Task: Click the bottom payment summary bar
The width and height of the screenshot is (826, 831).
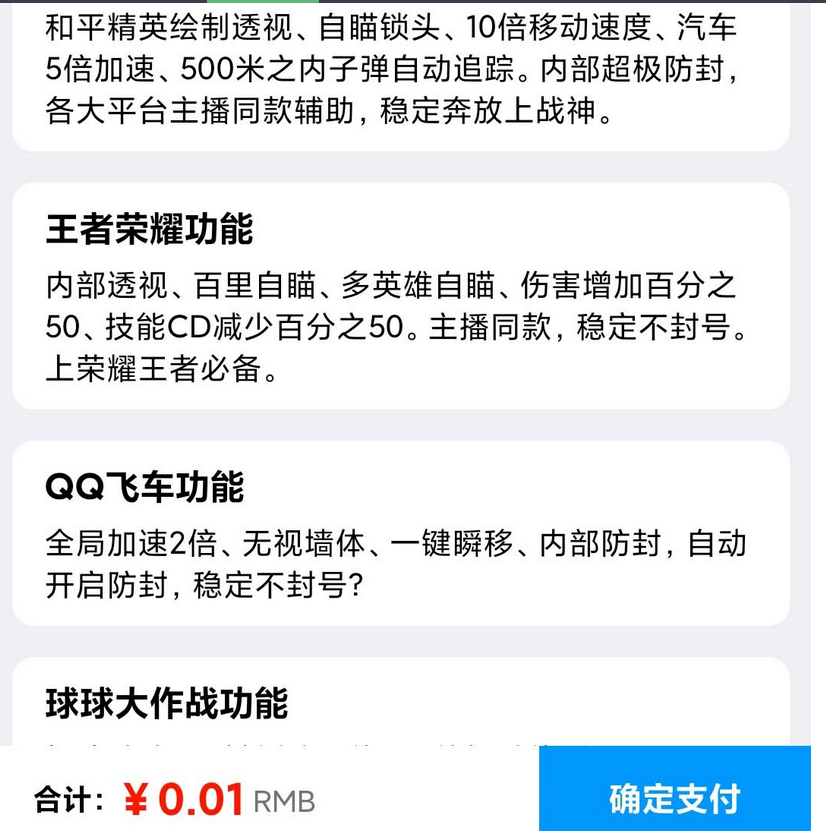Action: [300, 797]
